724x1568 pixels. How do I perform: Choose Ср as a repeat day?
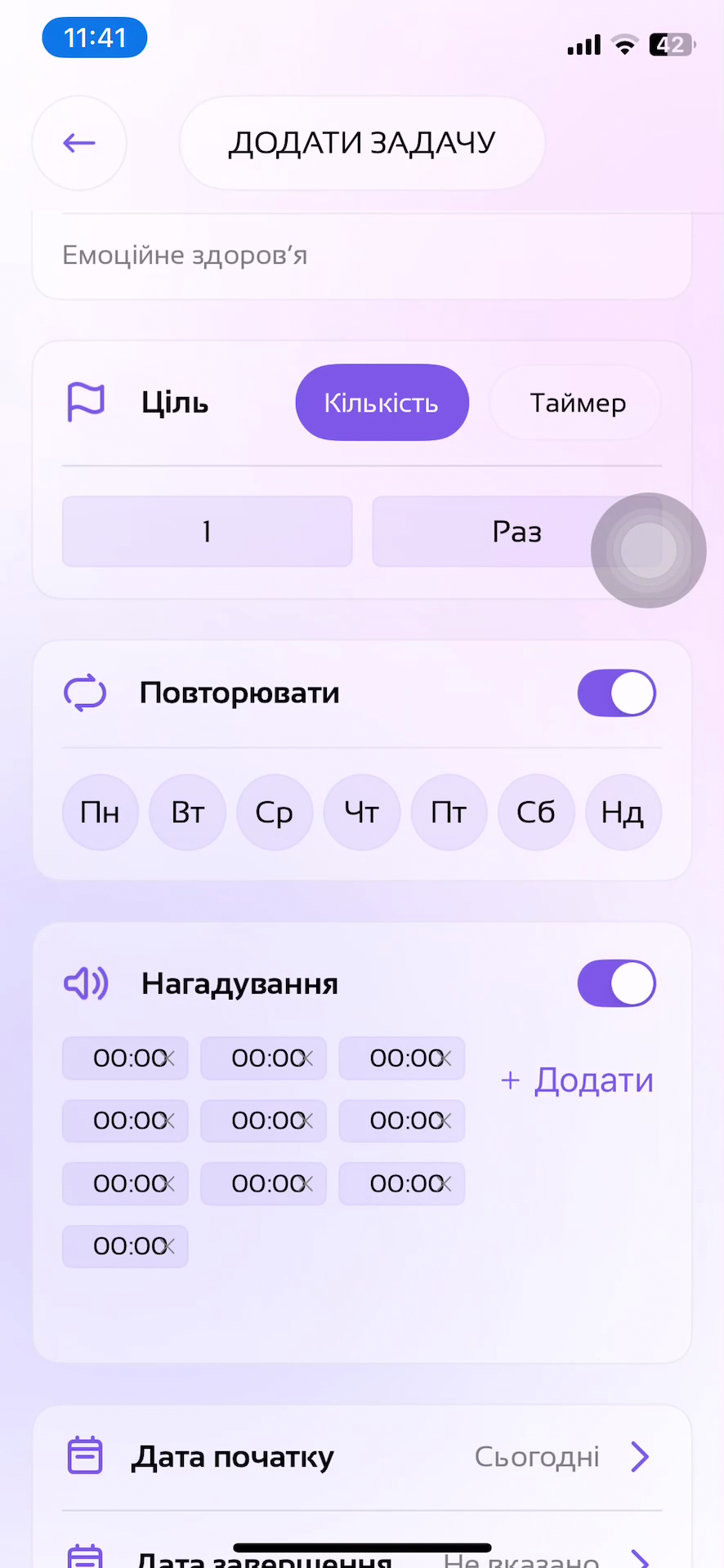pyautogui.click(x=275, y=813)
